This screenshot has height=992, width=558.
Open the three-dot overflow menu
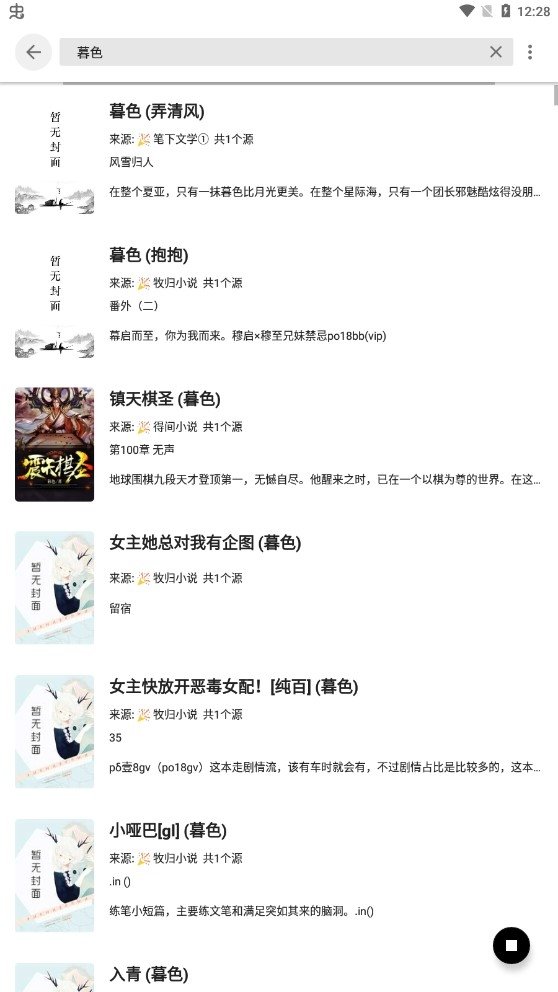(530, 52)
